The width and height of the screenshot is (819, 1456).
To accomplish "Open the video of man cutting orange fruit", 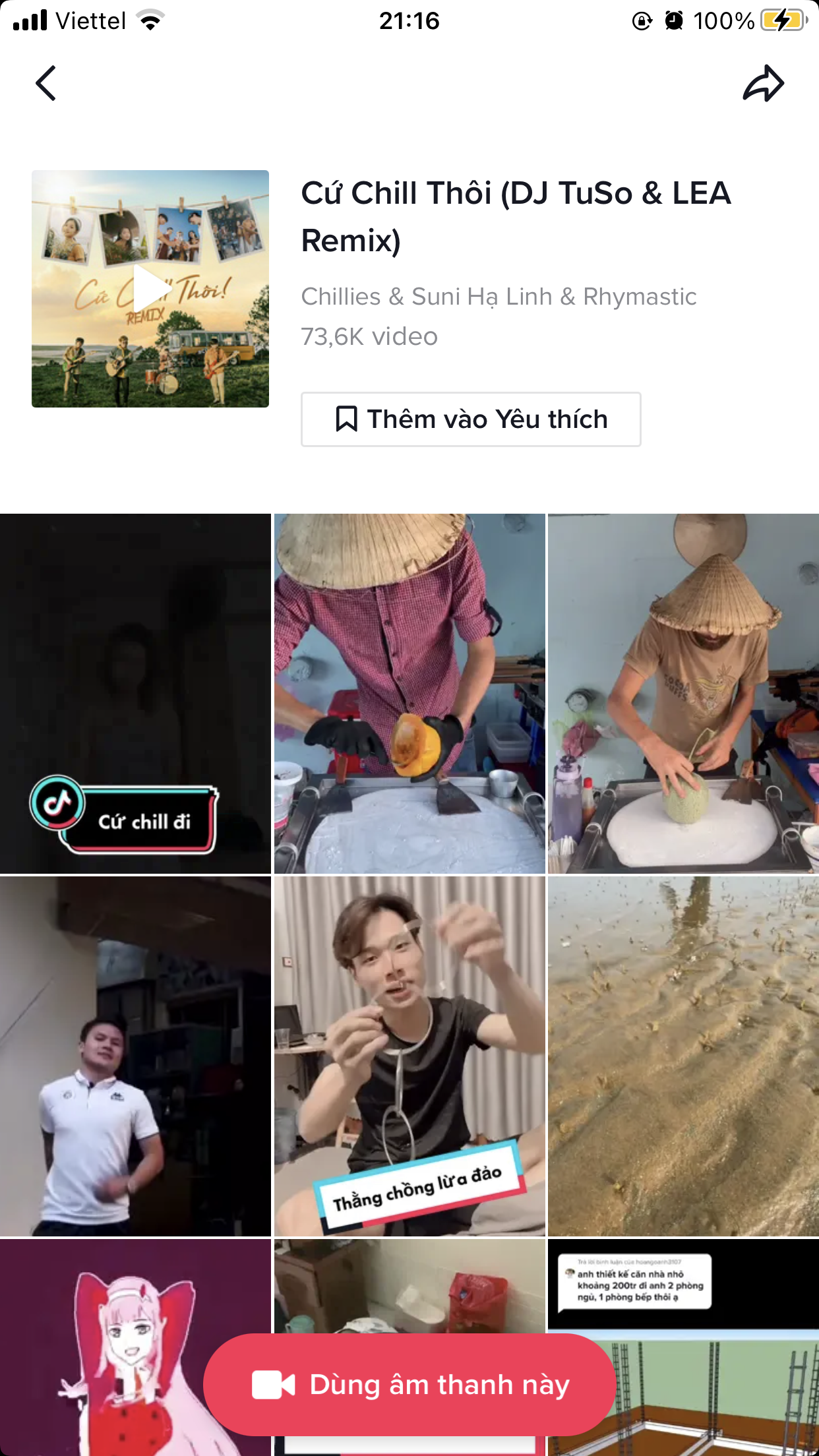I will tap(409, 694).
